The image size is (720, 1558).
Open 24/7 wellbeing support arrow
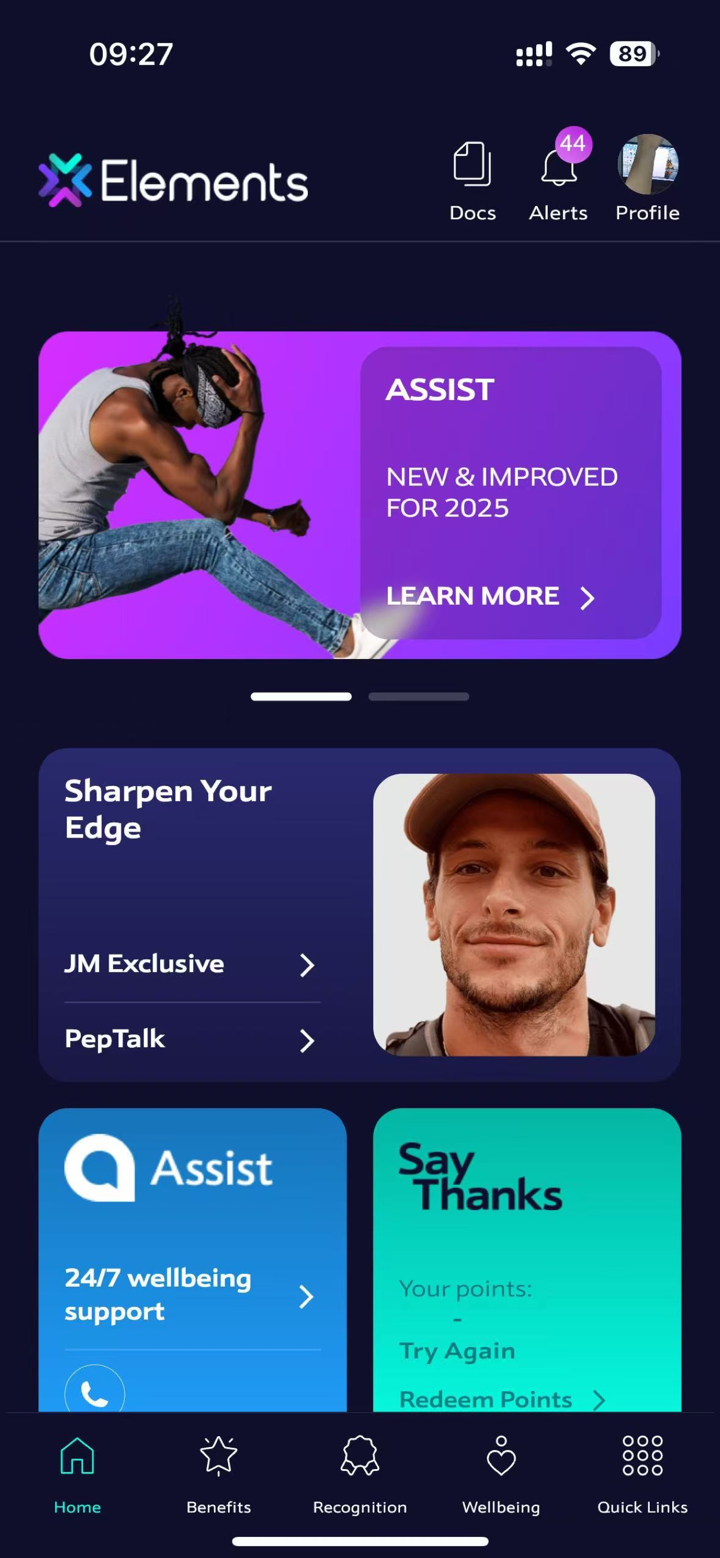pyautogui.click(x=306, y=1296)
